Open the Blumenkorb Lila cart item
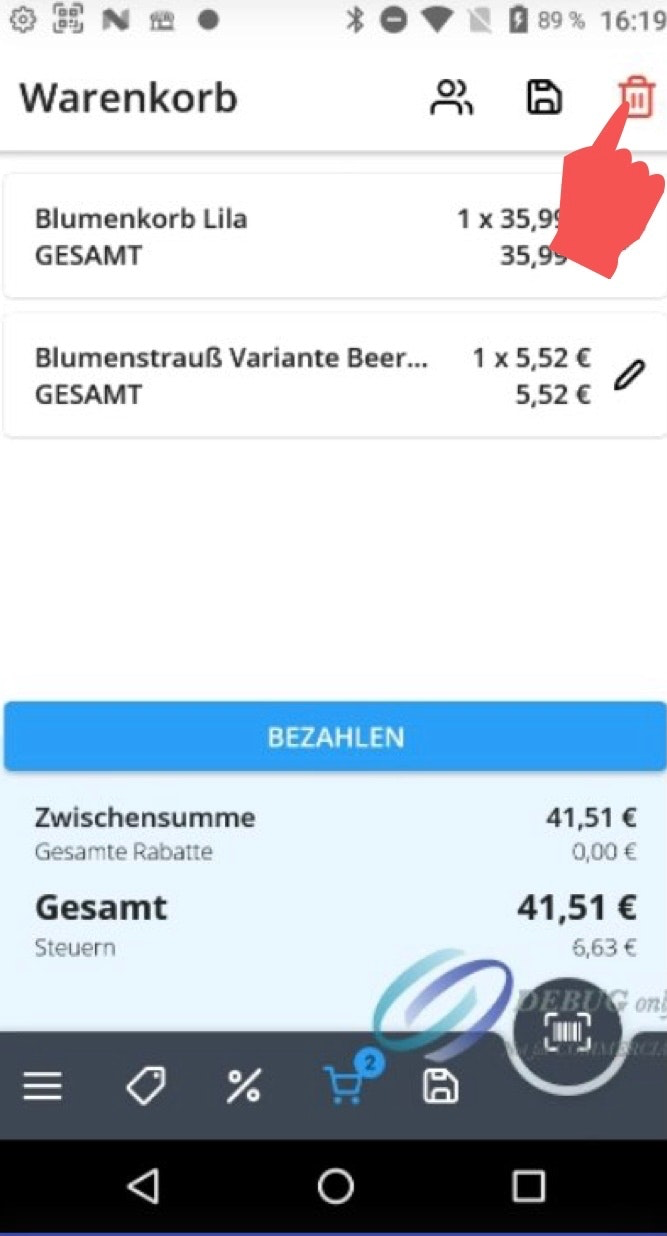Viewport: 667px width, 1236px height. coord(300,237)
